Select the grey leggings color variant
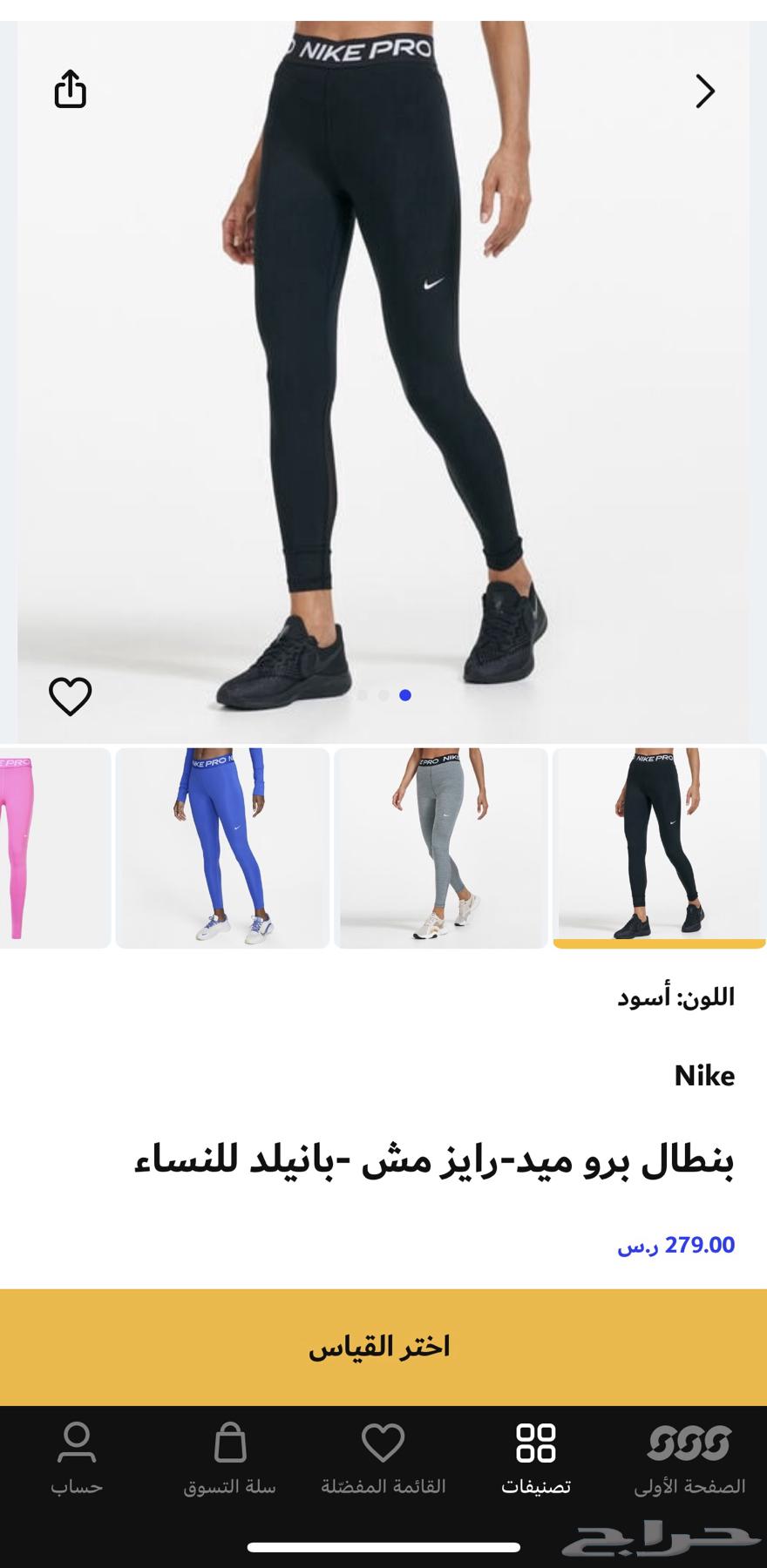This screenshot has width=767, height=1568. [x=441, y=847]
